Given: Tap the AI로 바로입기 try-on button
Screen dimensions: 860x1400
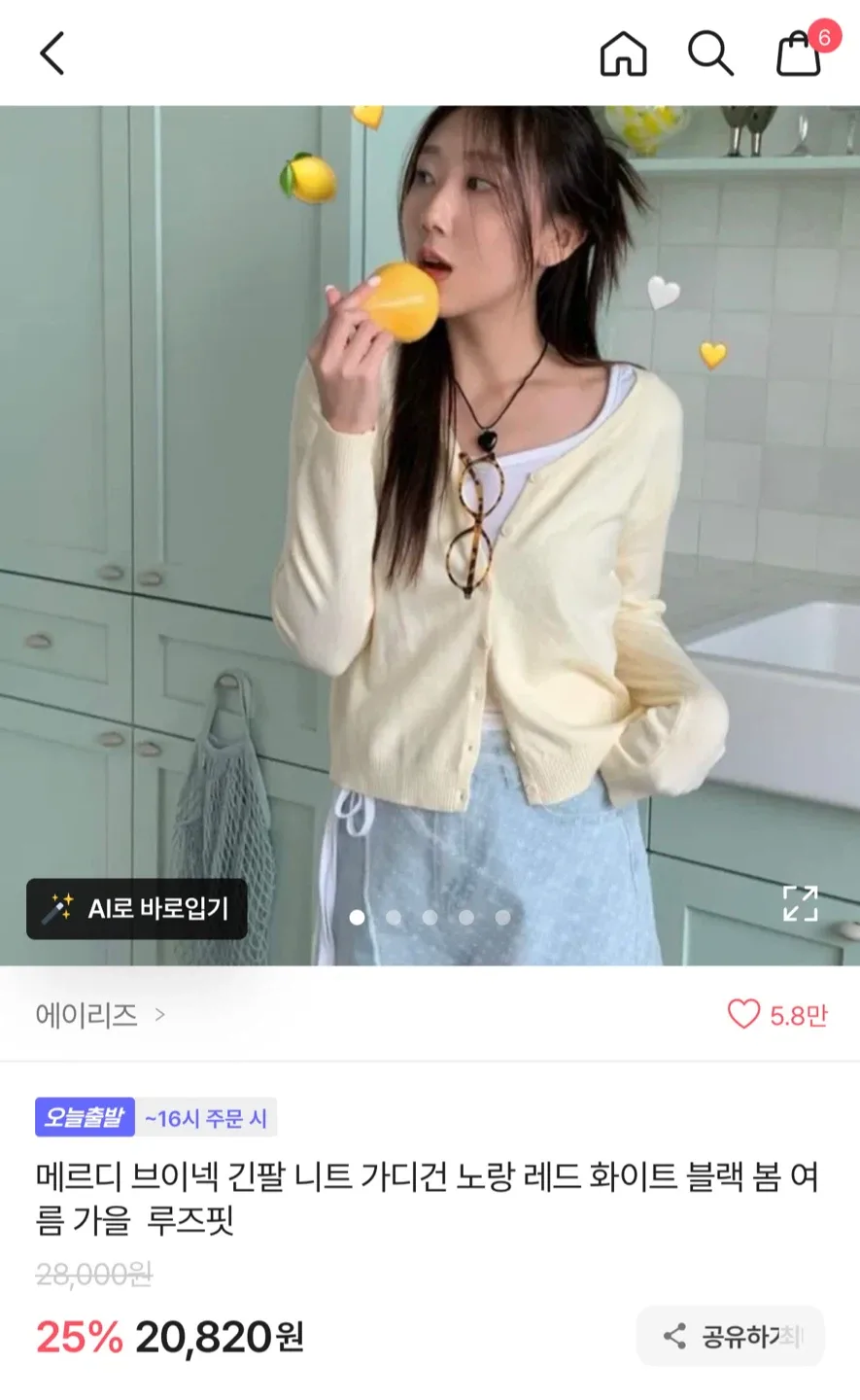Looking at the screenshot, I should [x=137, y=909].
